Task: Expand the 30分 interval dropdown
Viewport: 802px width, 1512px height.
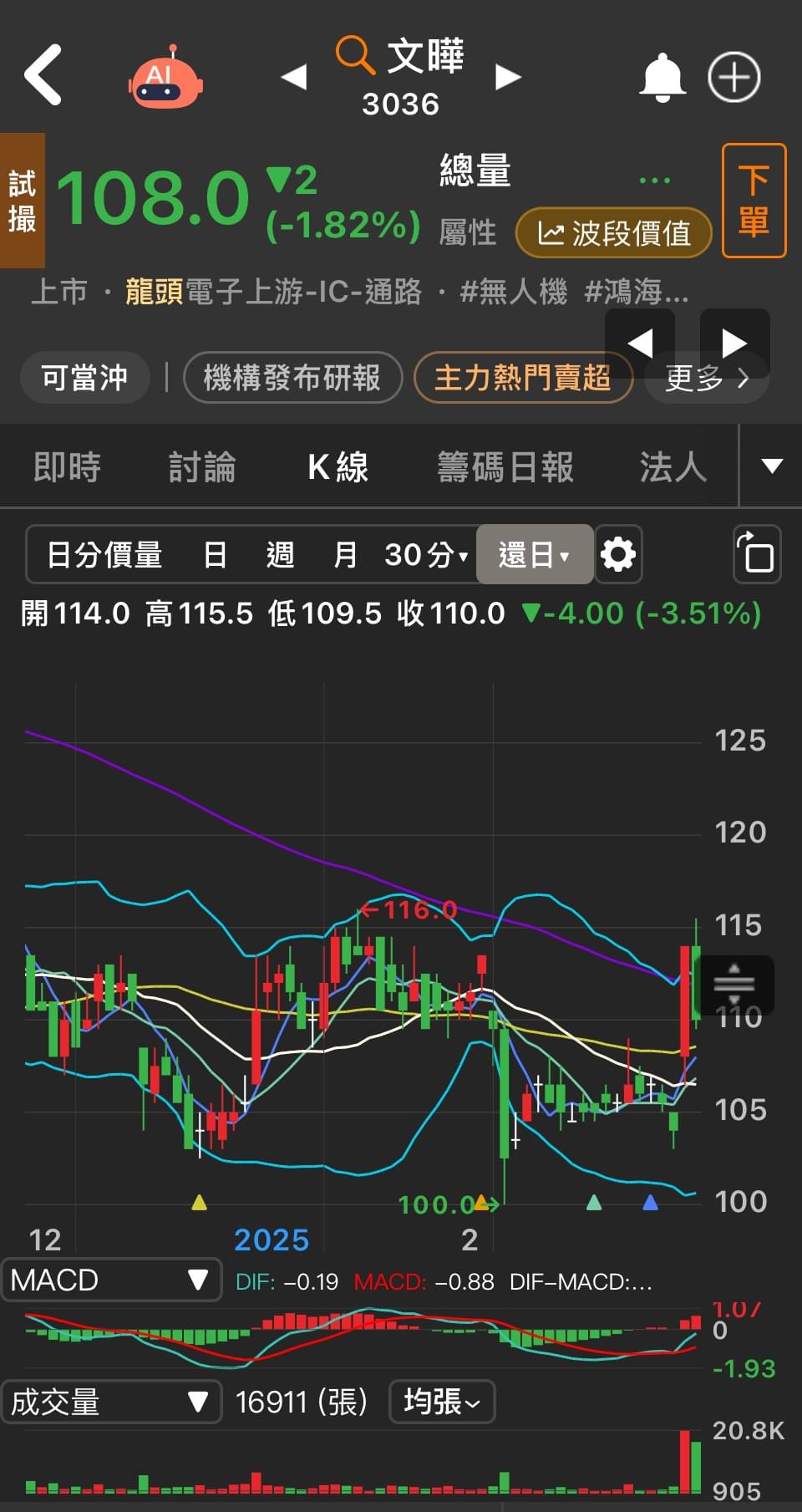Action: click(426, 554)
